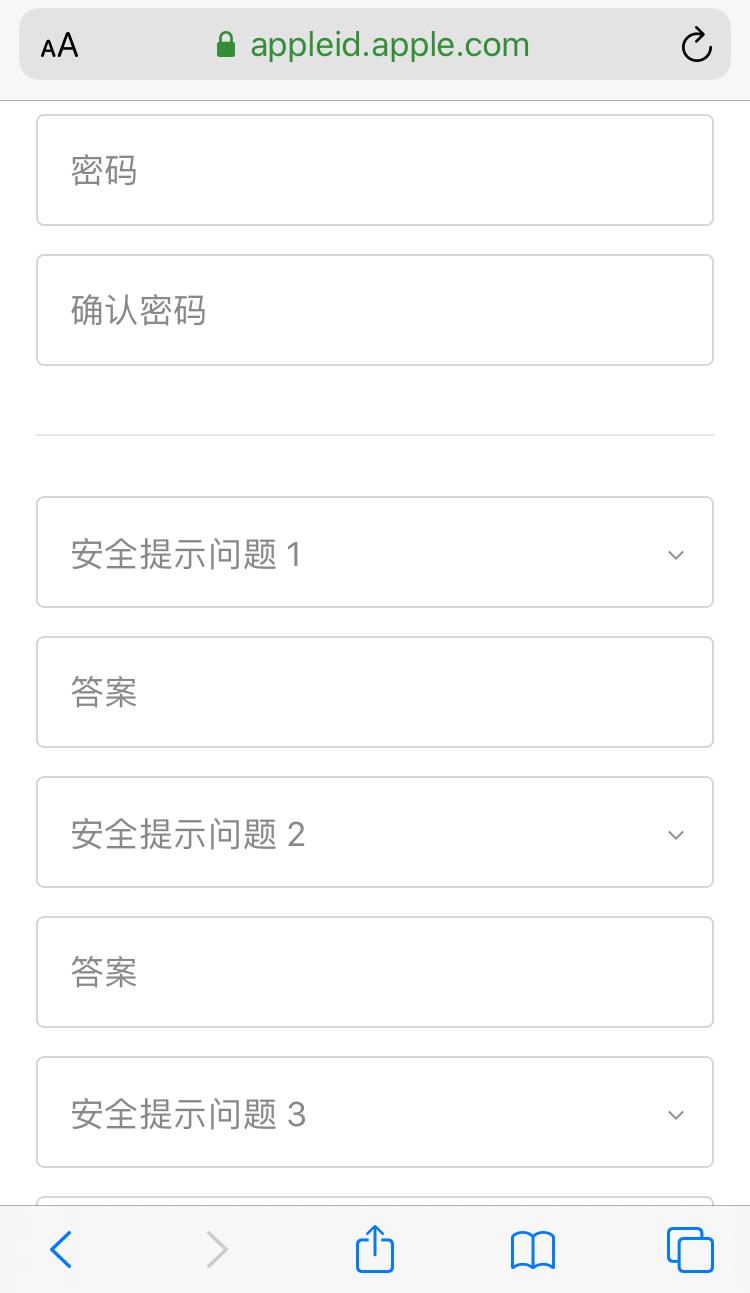Open the Bookmarks icon in Safari toolbar

pyautogui.click(x=533, y=1249)
